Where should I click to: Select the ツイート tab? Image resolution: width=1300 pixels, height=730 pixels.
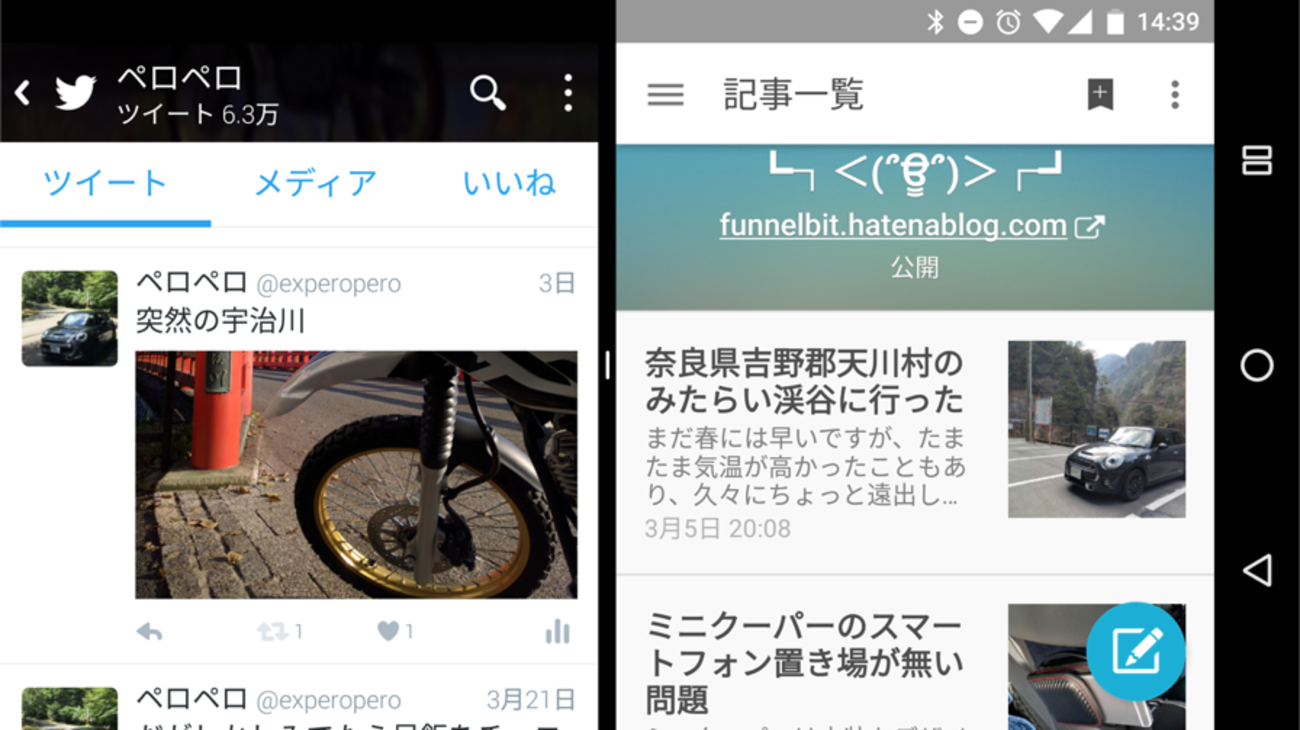click(x=104, y=184)
